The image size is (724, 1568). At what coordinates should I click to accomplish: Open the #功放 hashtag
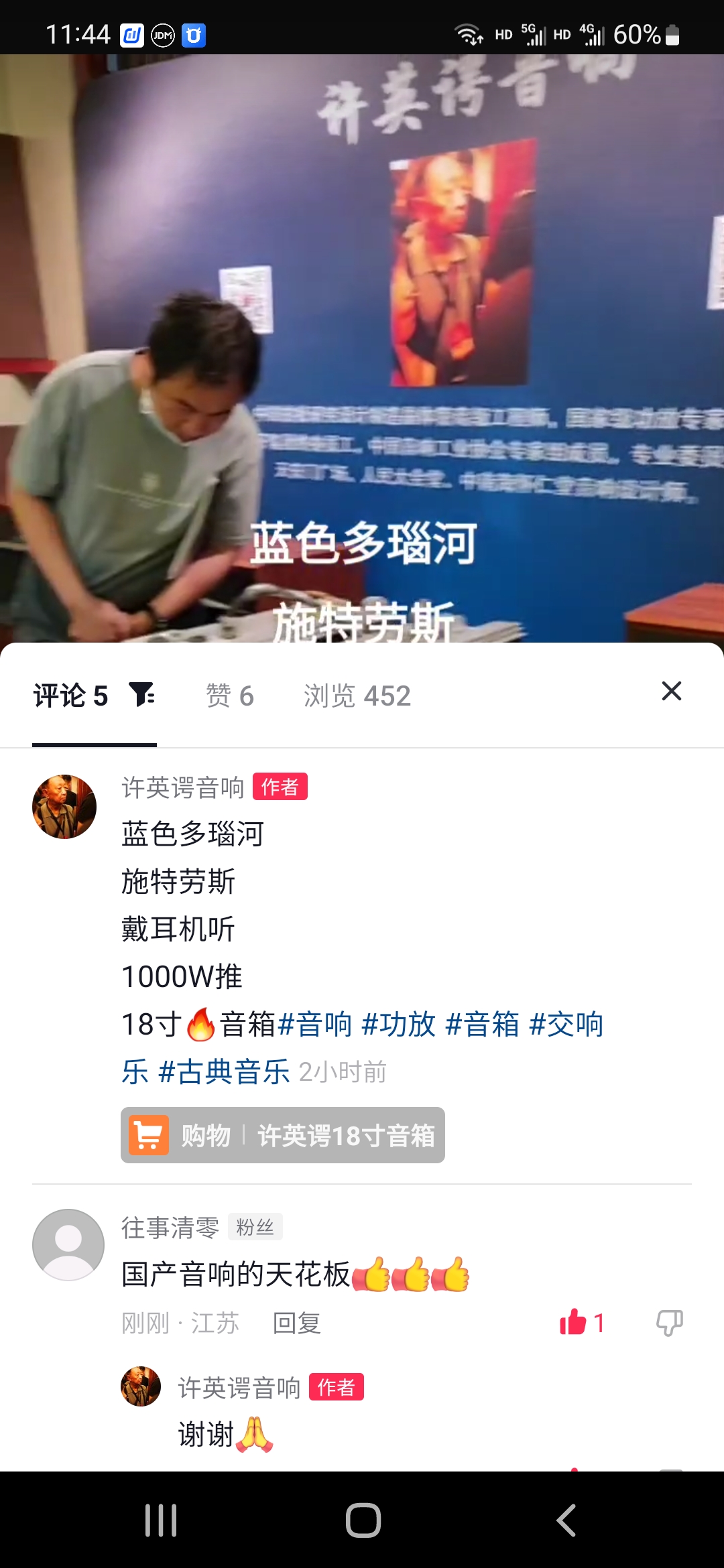tap(398, 1025)
